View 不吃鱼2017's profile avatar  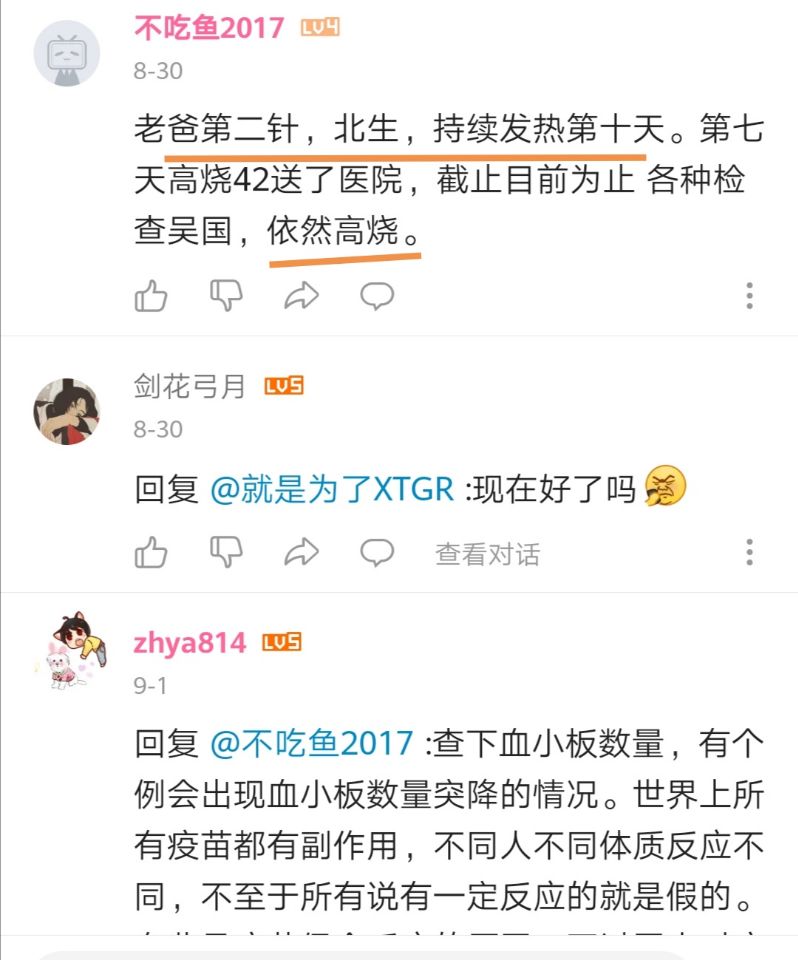[67, 52]
